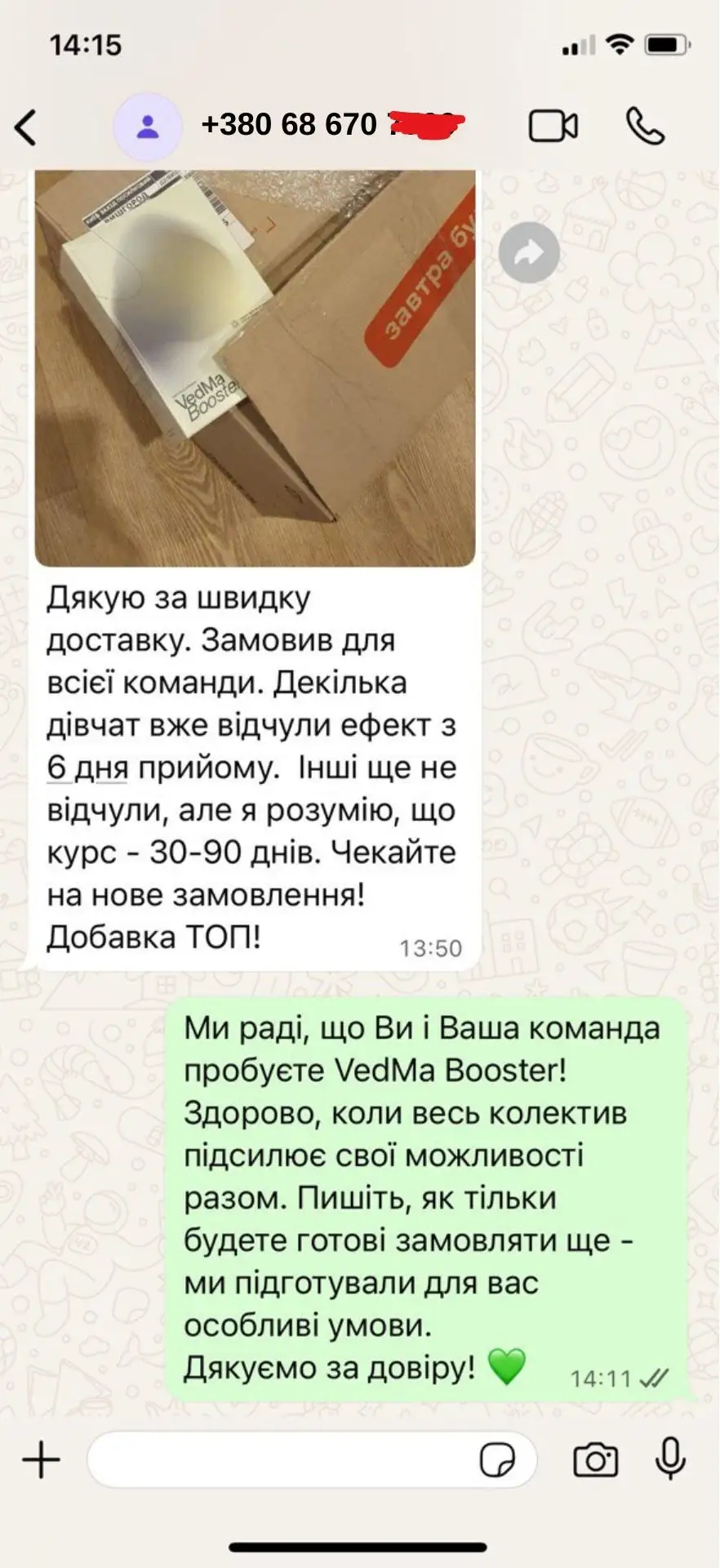Start a voice call
This screenshot has height=1568, width=720.
pyautogui.click(x=645, y=127)
